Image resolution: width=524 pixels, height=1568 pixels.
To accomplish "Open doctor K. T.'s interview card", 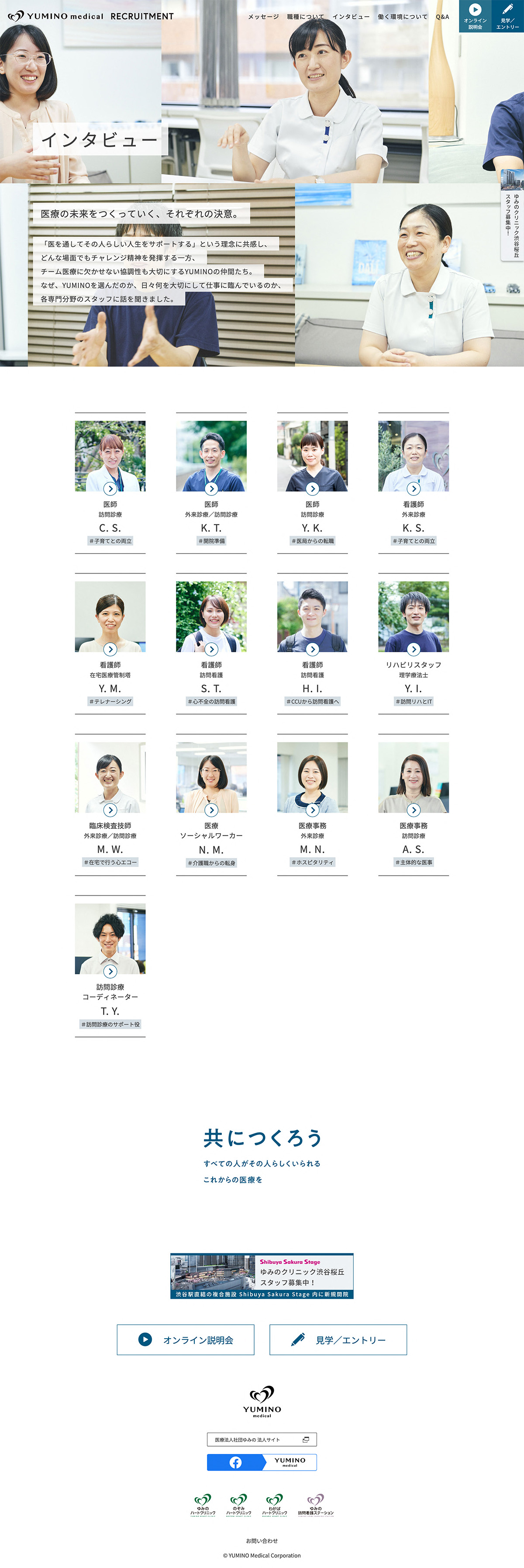I will point(211,482).
